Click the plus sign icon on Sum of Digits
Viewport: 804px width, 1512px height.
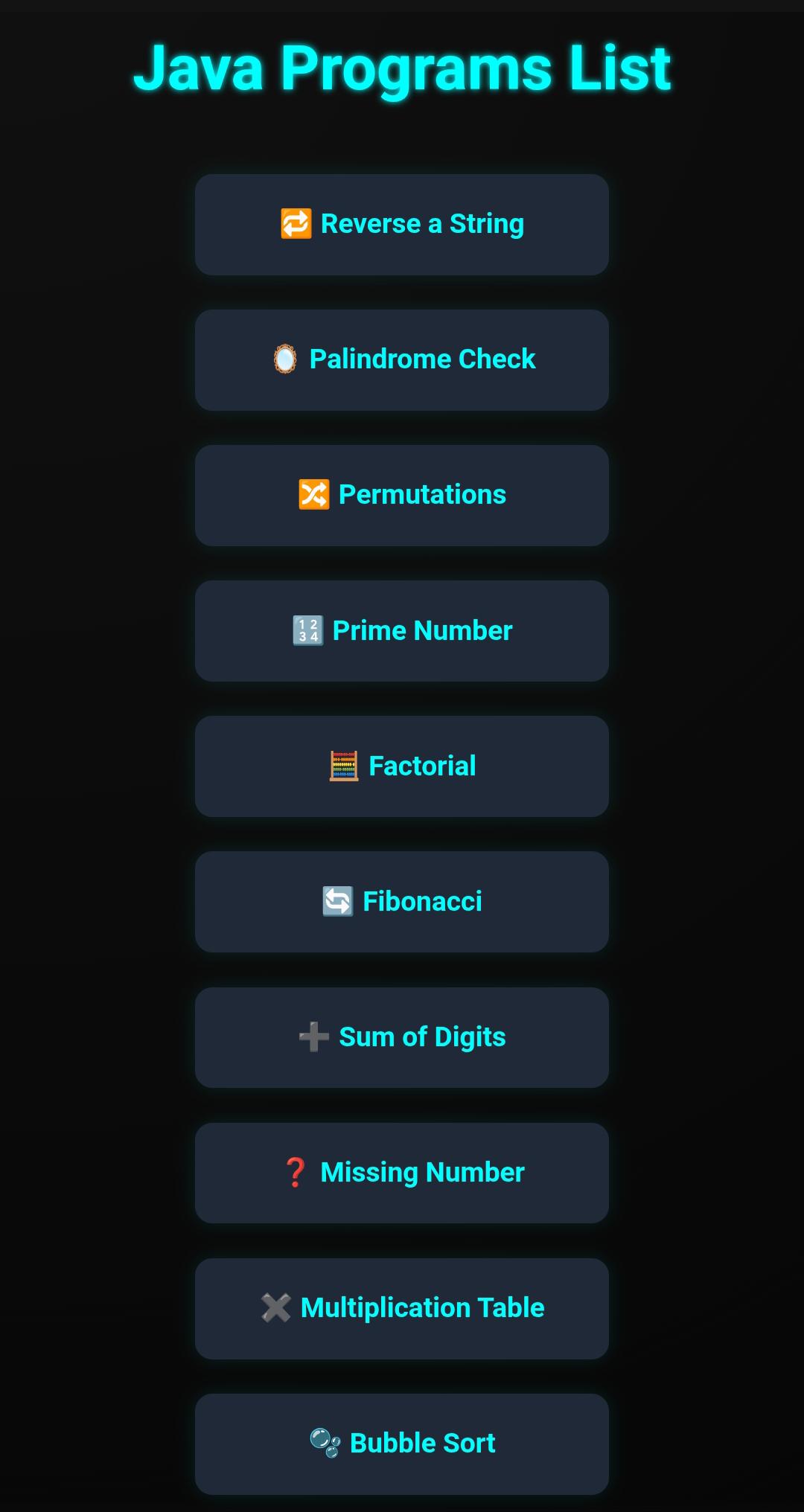coord(313,1036)
